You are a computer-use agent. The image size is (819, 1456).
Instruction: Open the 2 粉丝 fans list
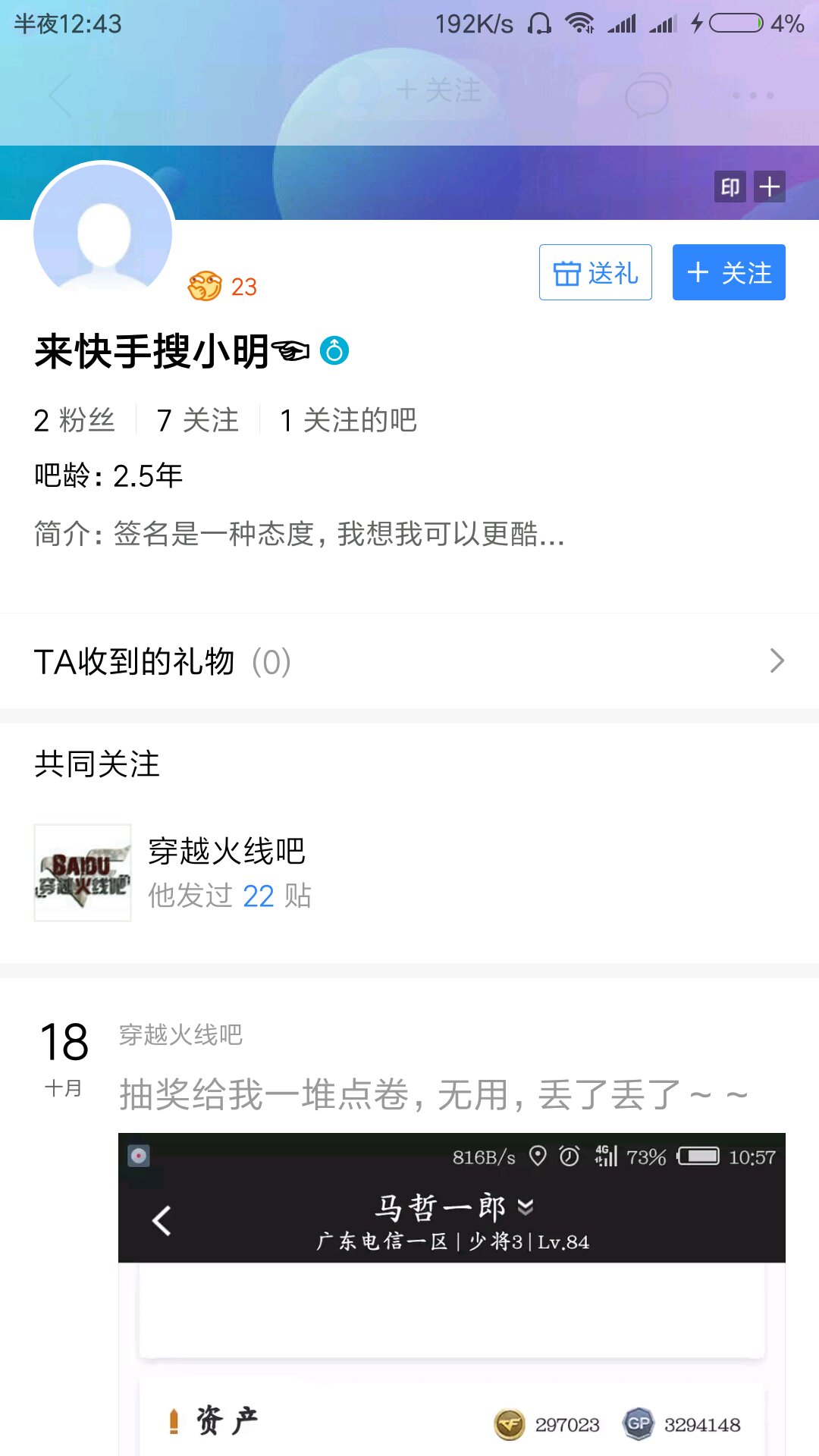(x=74, y=420)
